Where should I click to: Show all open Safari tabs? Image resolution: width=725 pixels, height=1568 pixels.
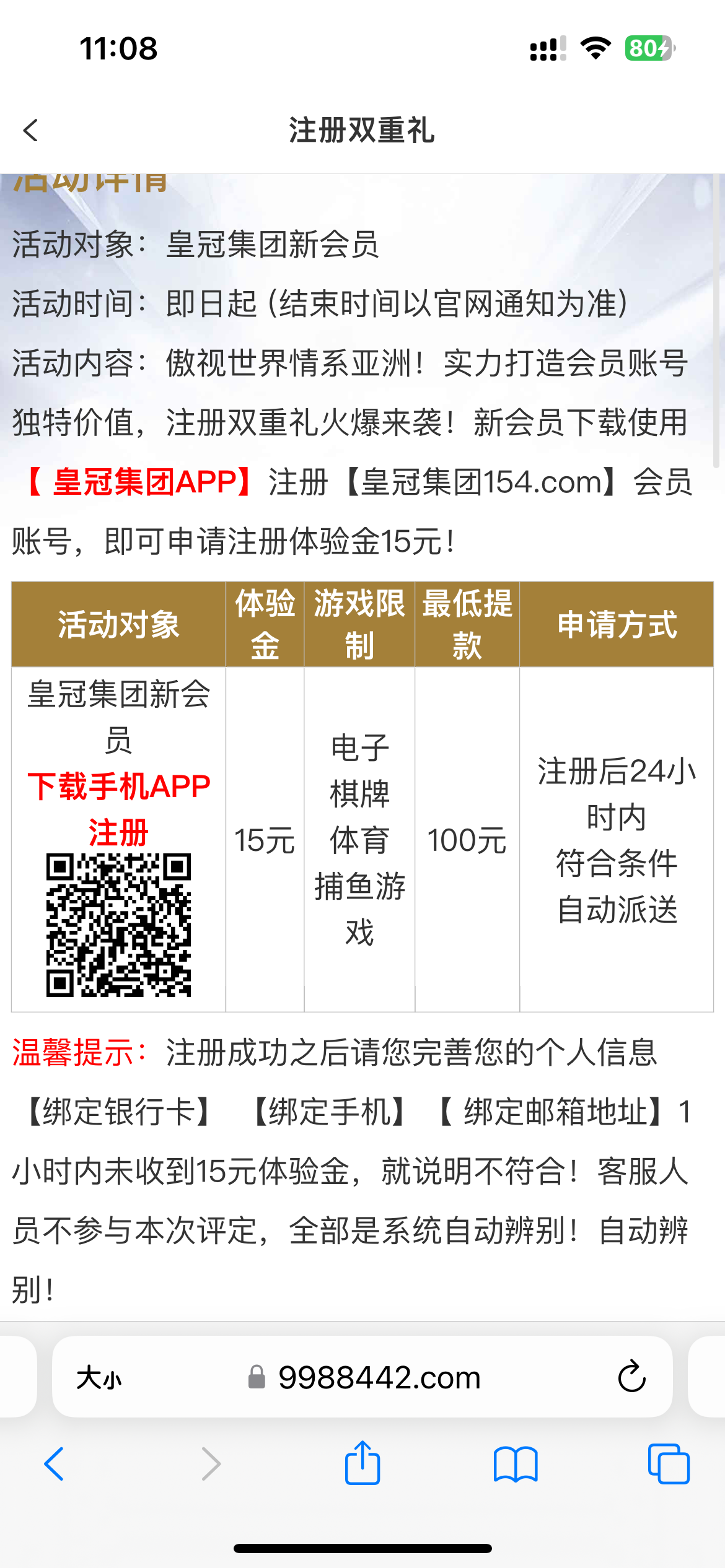[668, 1464]
